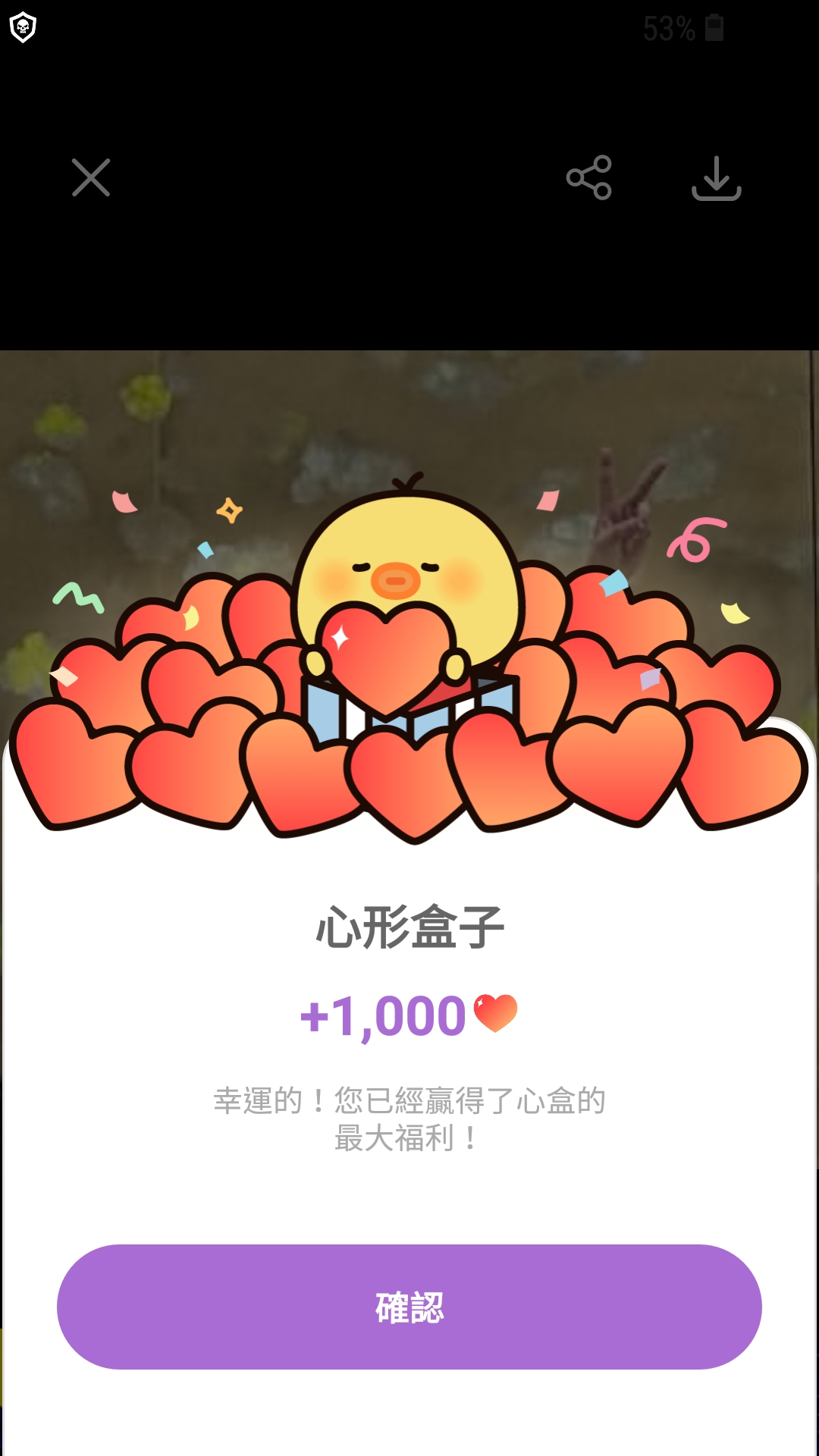
Task: Download the image
Action: (716, 178)
